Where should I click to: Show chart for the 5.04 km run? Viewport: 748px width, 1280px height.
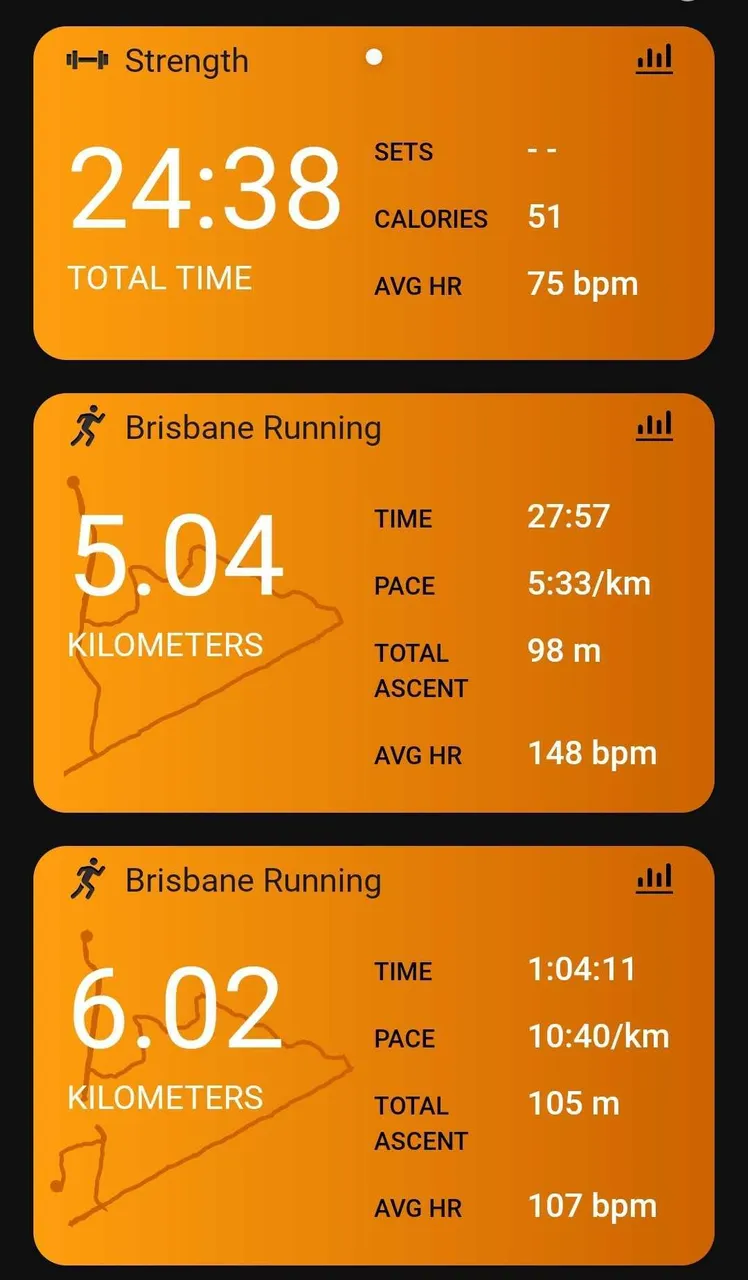point(654,428)
